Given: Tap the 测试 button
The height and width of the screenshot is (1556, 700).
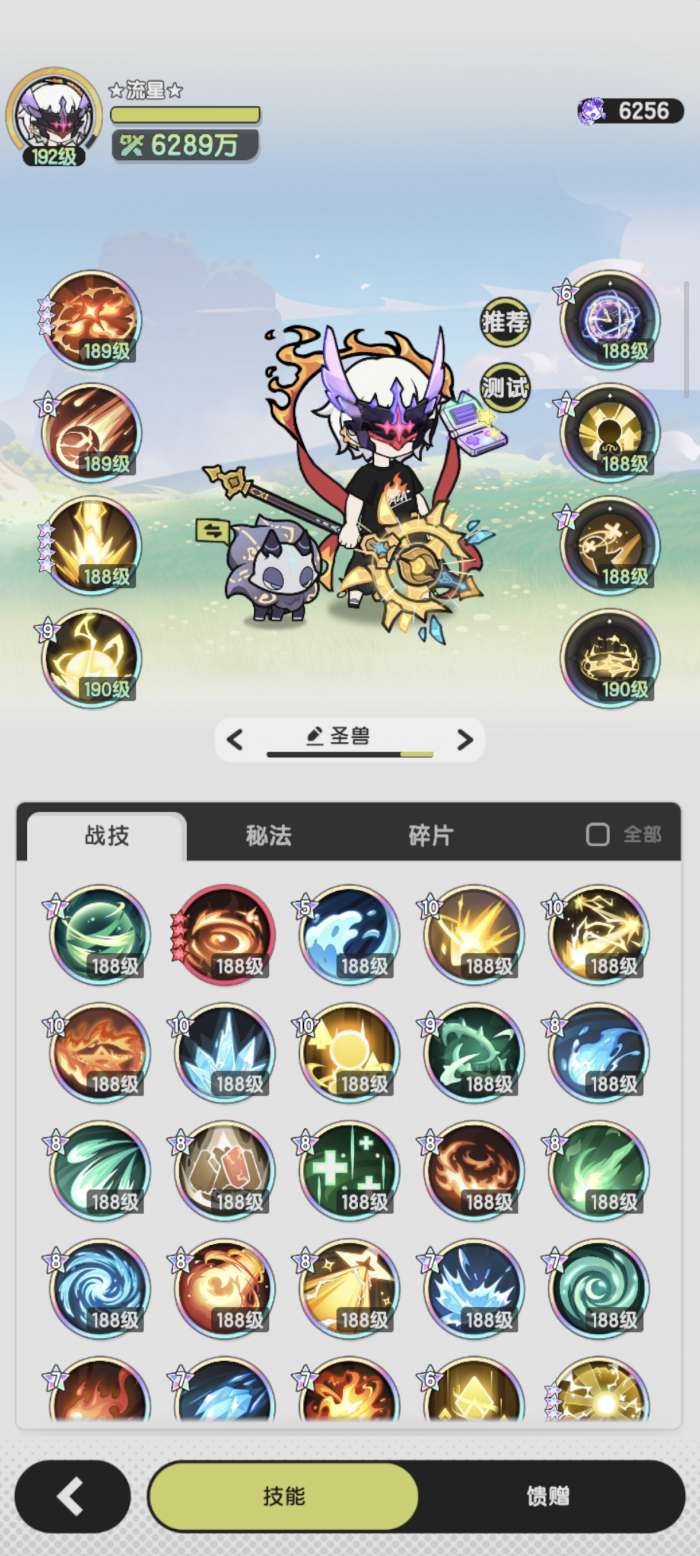Looking at the screenshot, I should pyautogui.click(x=505, y=387).
